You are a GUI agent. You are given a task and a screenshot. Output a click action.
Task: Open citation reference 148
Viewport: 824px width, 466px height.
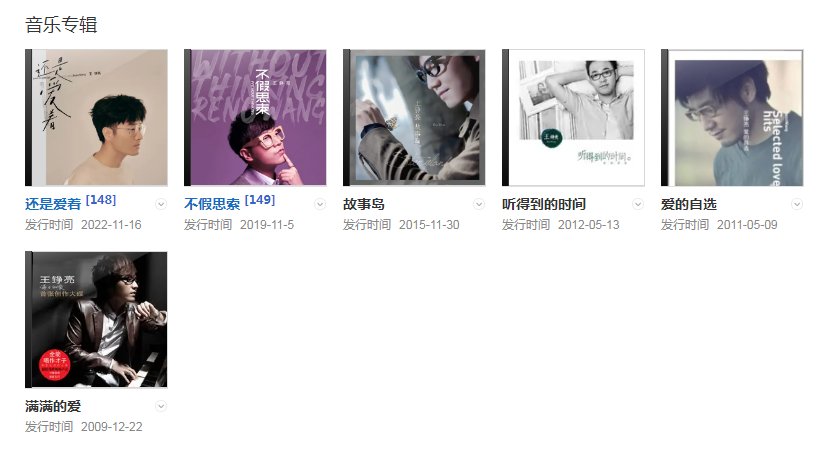click(101, 201)
